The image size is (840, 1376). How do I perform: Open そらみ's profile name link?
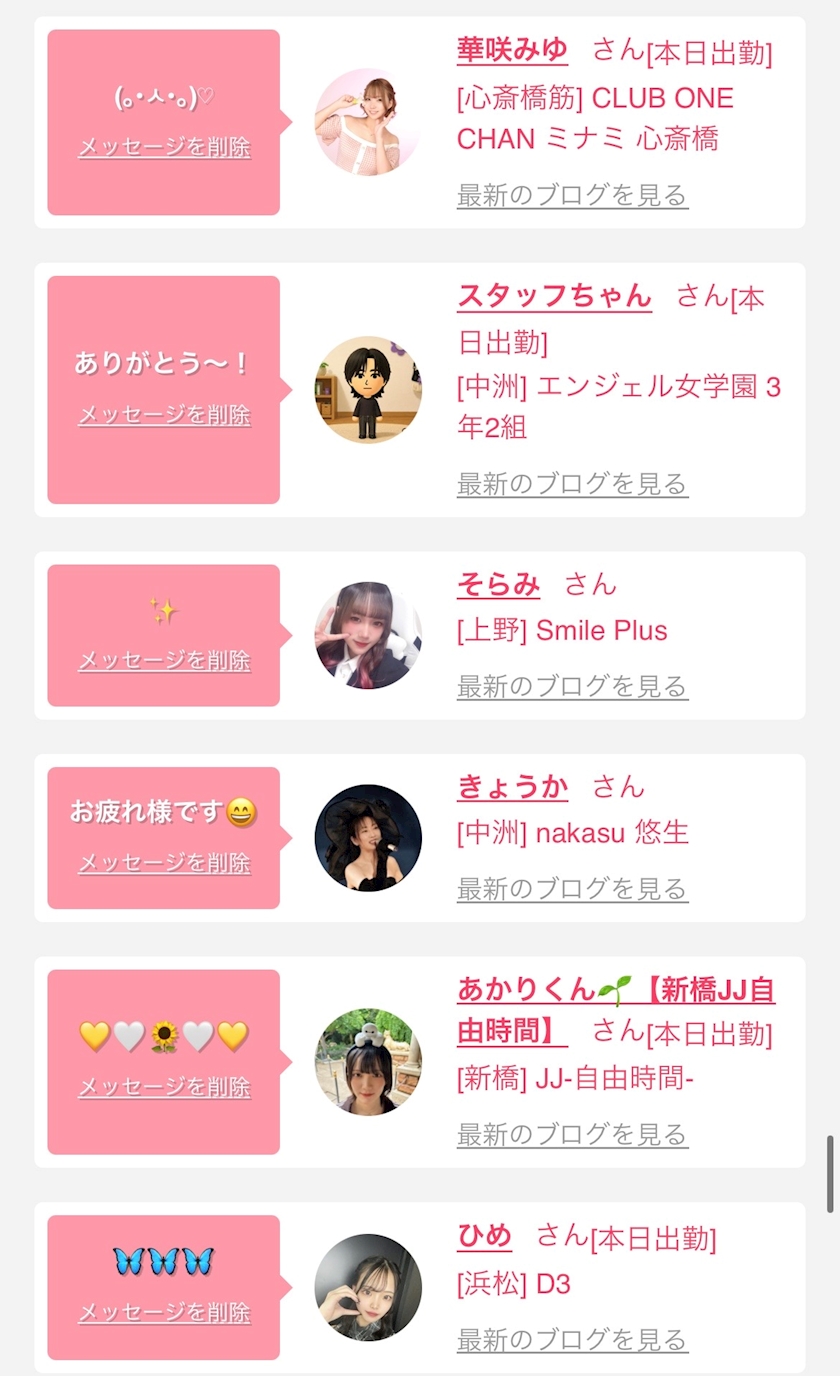point(498,584)
